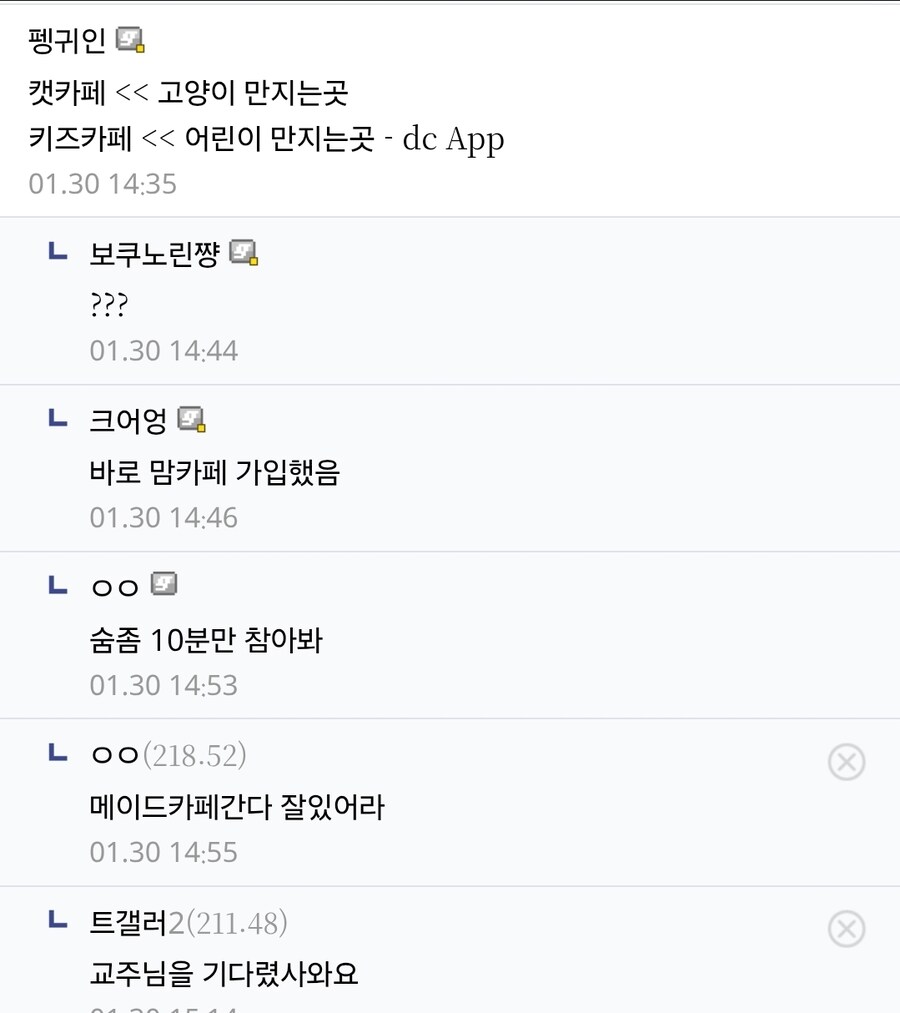Select the comment '메이드카페간다 잘있어라' to reply
Viewport: 900px width, 1013px height.
click(237, 806)
